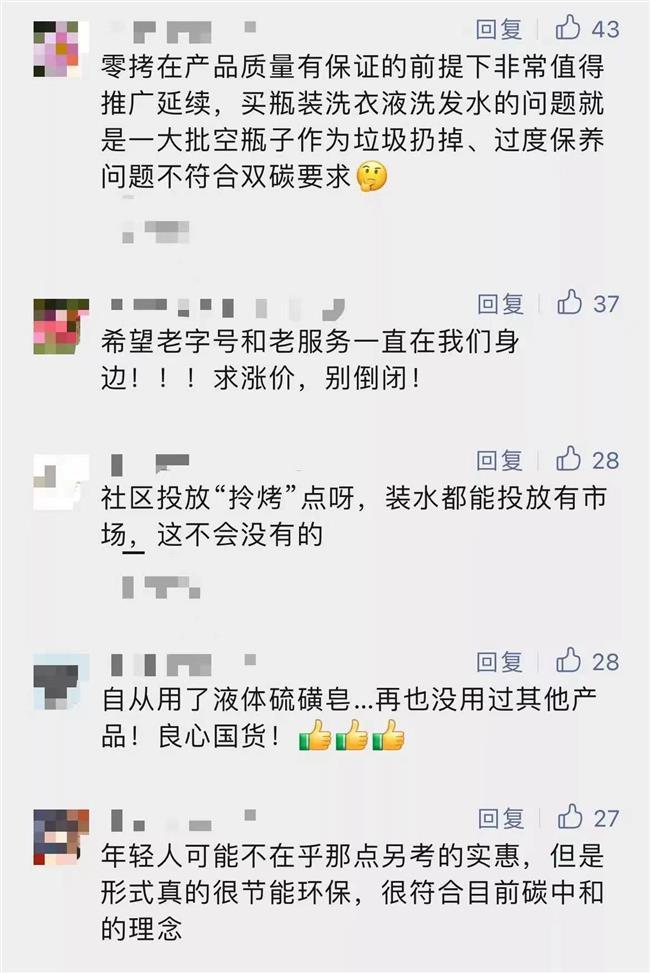The image size is (650, 973).
Task: Like the comment with 43 likes
Action: [x=569, y=28]
